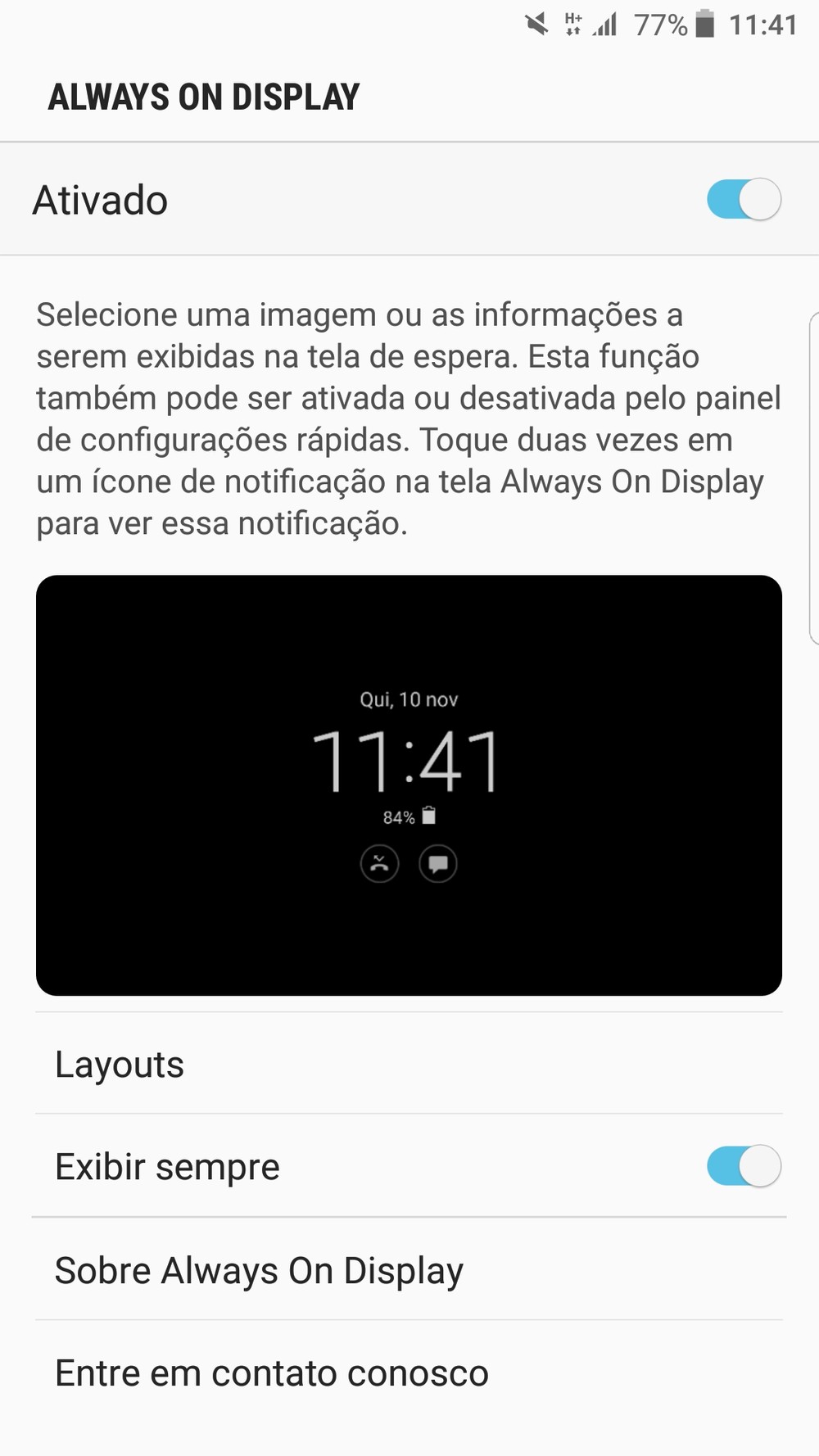Turn off the Ativado switch
This screenshot has height=1456, width=819.
[744, 200]
